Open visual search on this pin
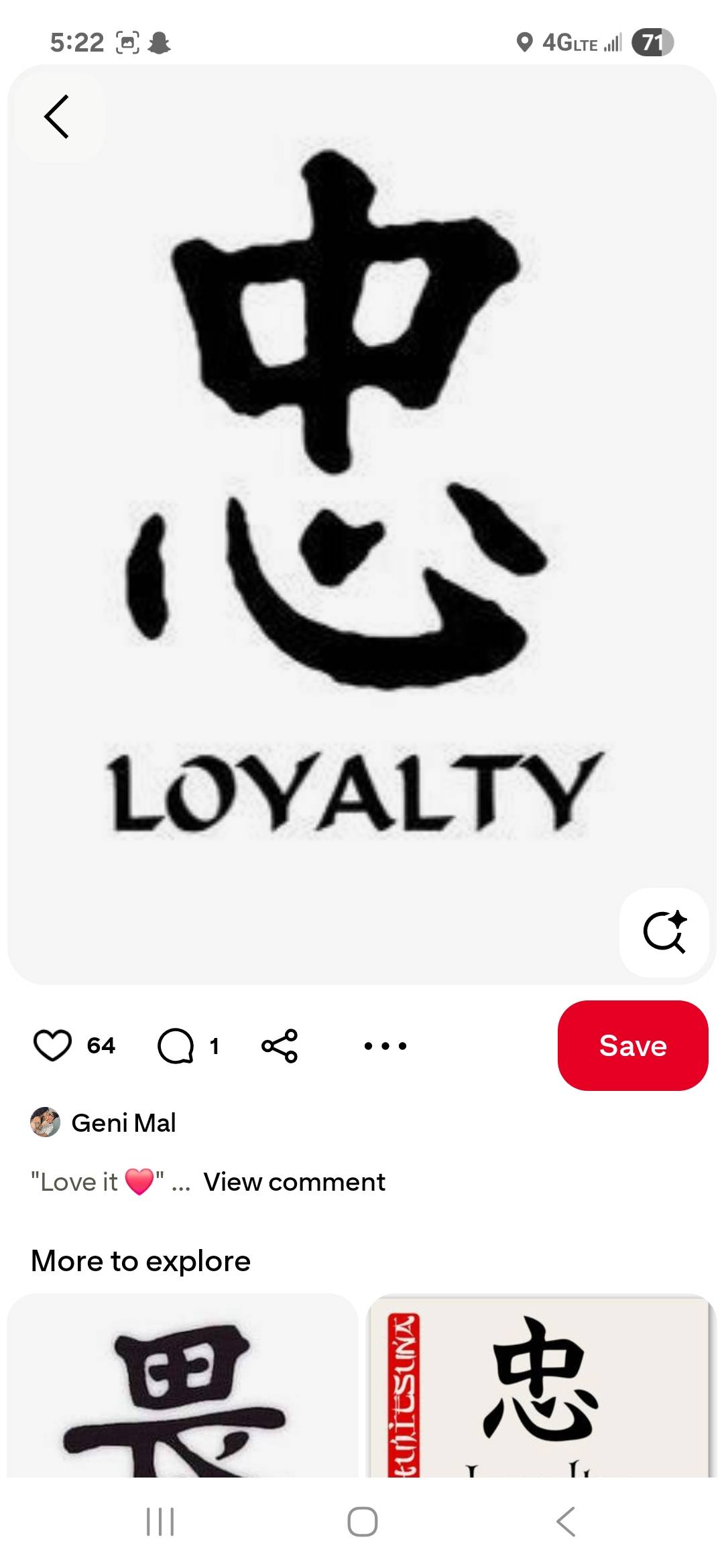The width and height of the screenshot is (724, 1568). tap(664, 932)
